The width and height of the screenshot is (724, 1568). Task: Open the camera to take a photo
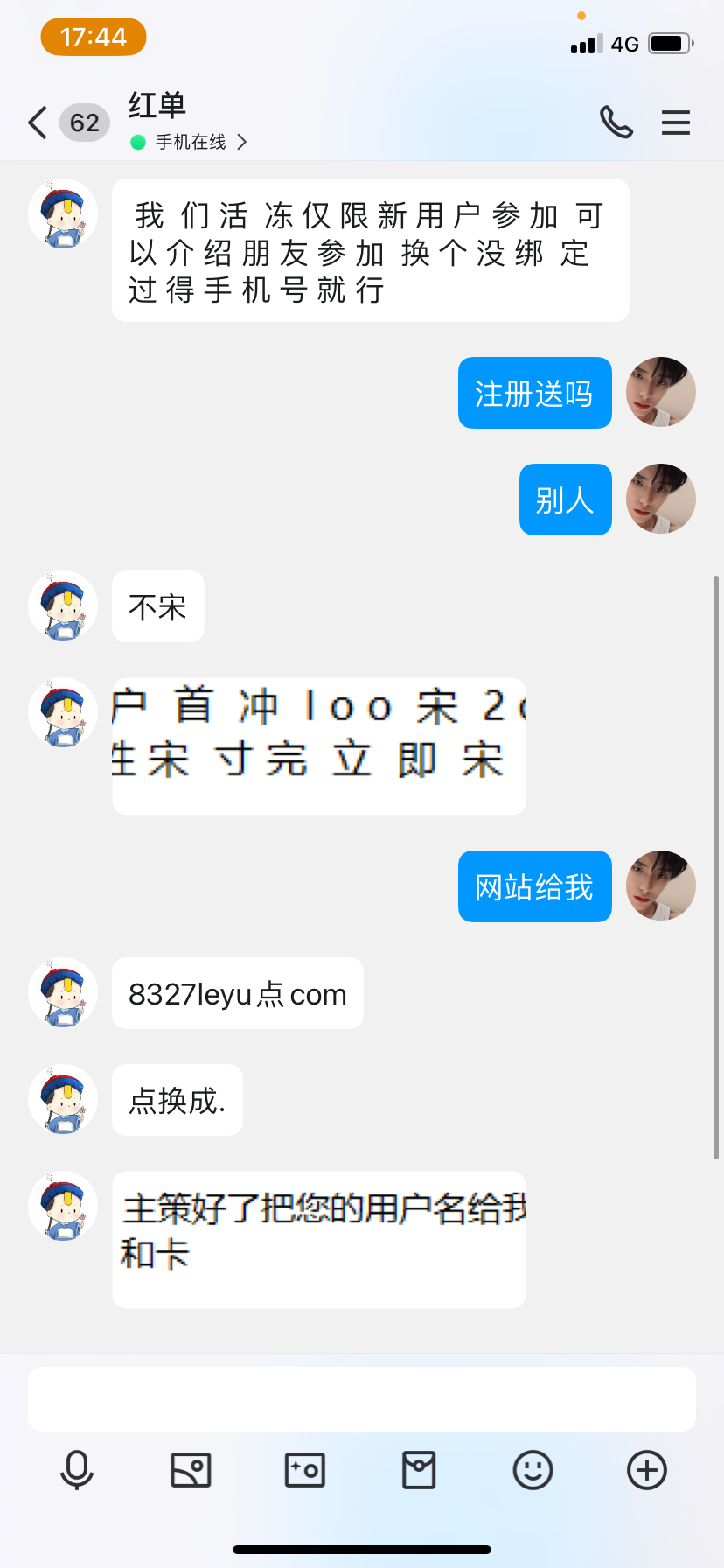(305, 1470)
